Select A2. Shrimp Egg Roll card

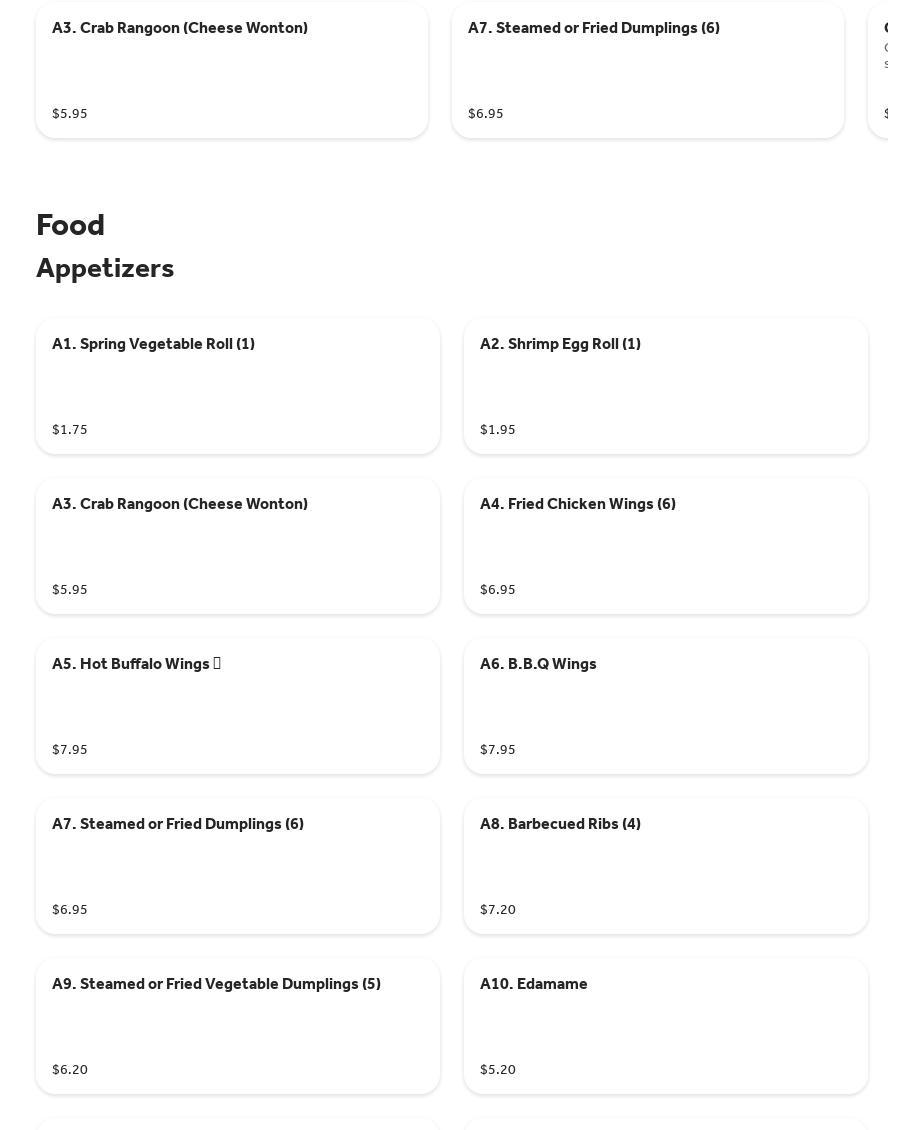coord(666,386)
